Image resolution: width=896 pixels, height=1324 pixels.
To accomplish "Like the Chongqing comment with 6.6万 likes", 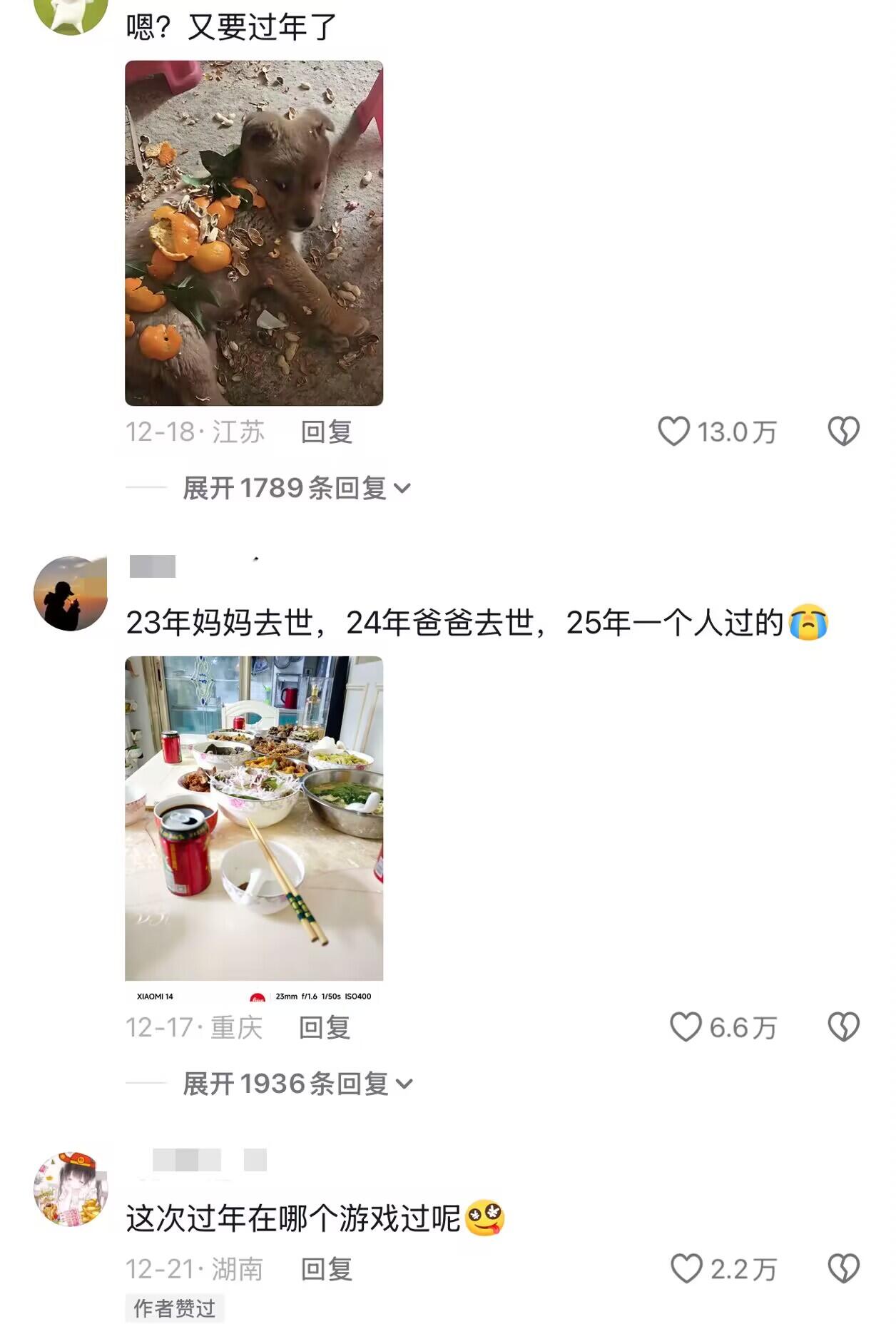I will (686, 1027).
